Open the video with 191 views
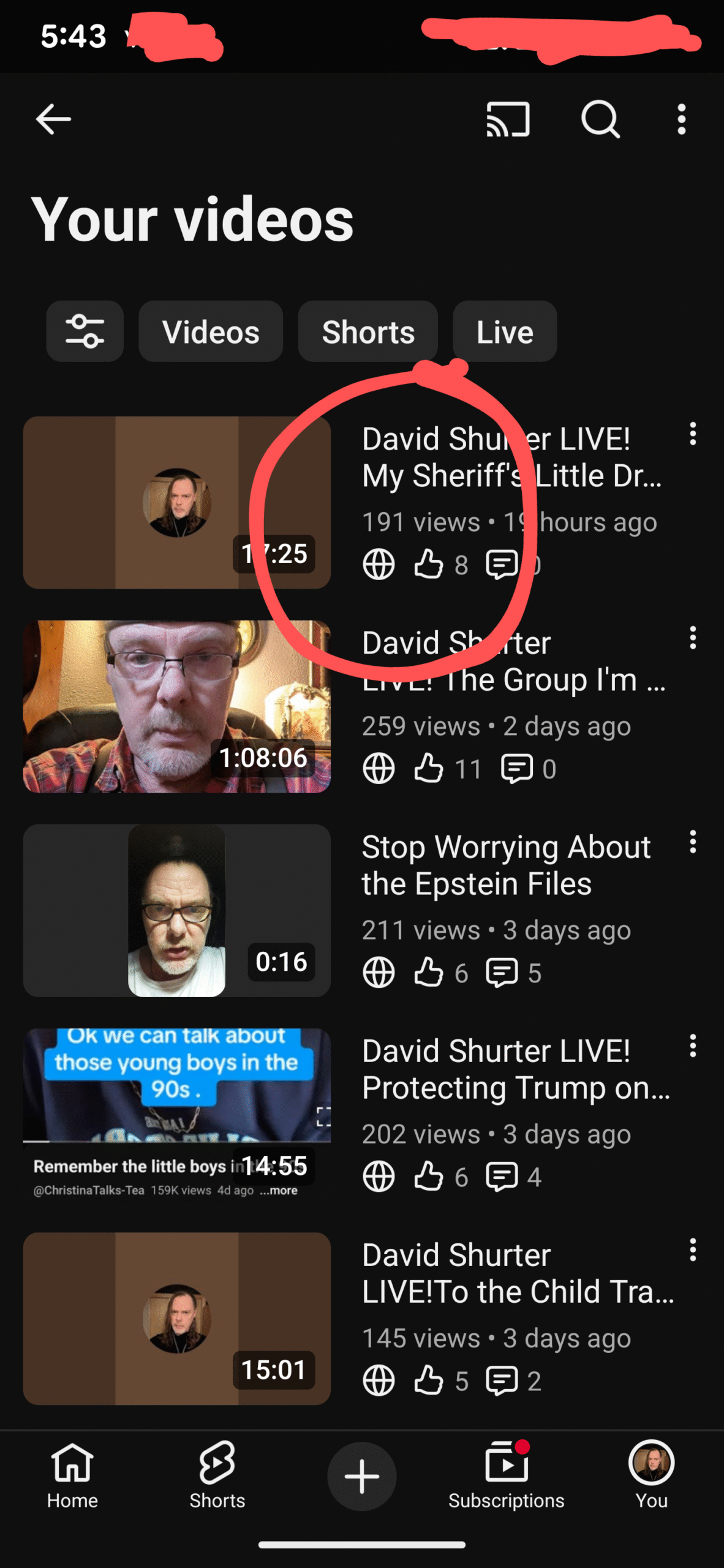The width and height of the screenshot is (724, 1568). [x=177, y=502]
